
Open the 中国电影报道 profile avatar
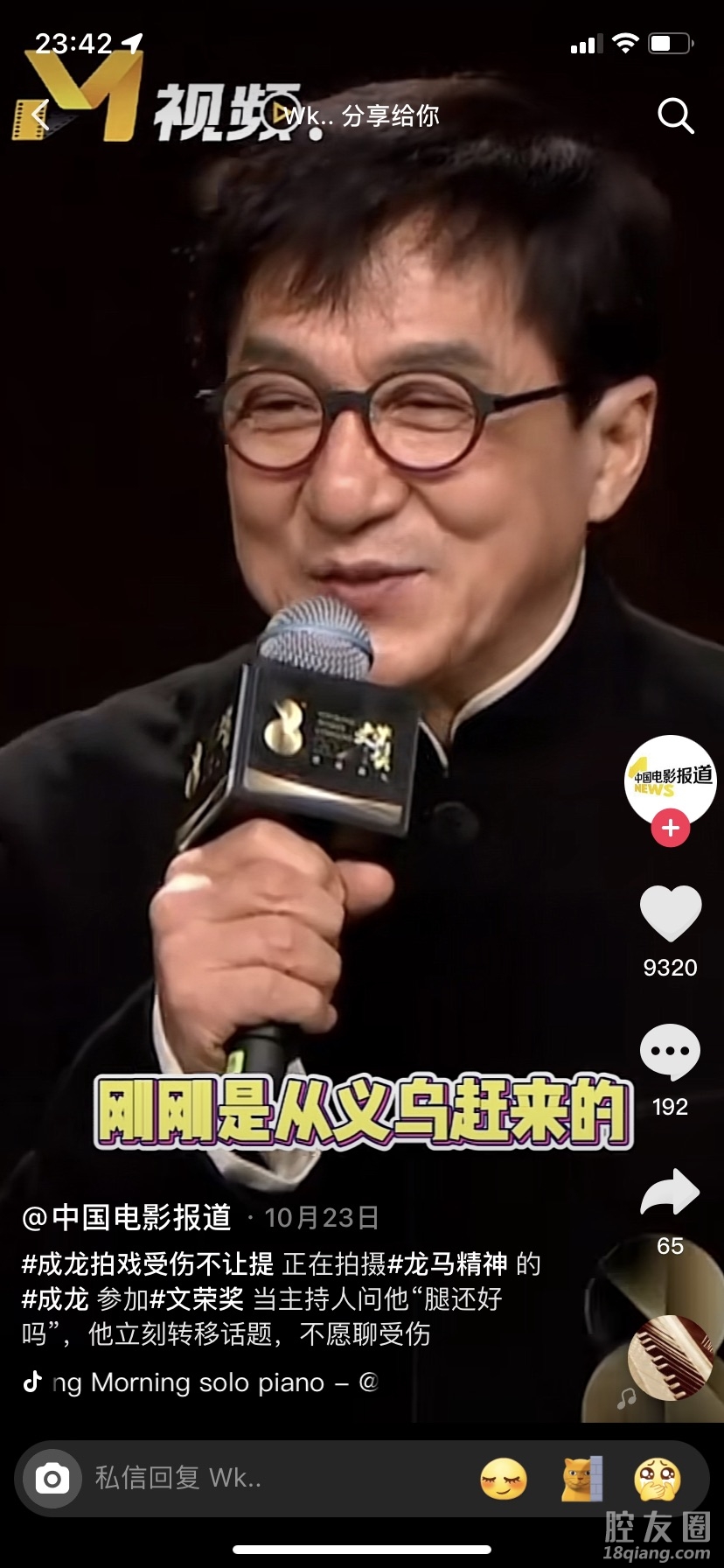click(x=670, y=780)
